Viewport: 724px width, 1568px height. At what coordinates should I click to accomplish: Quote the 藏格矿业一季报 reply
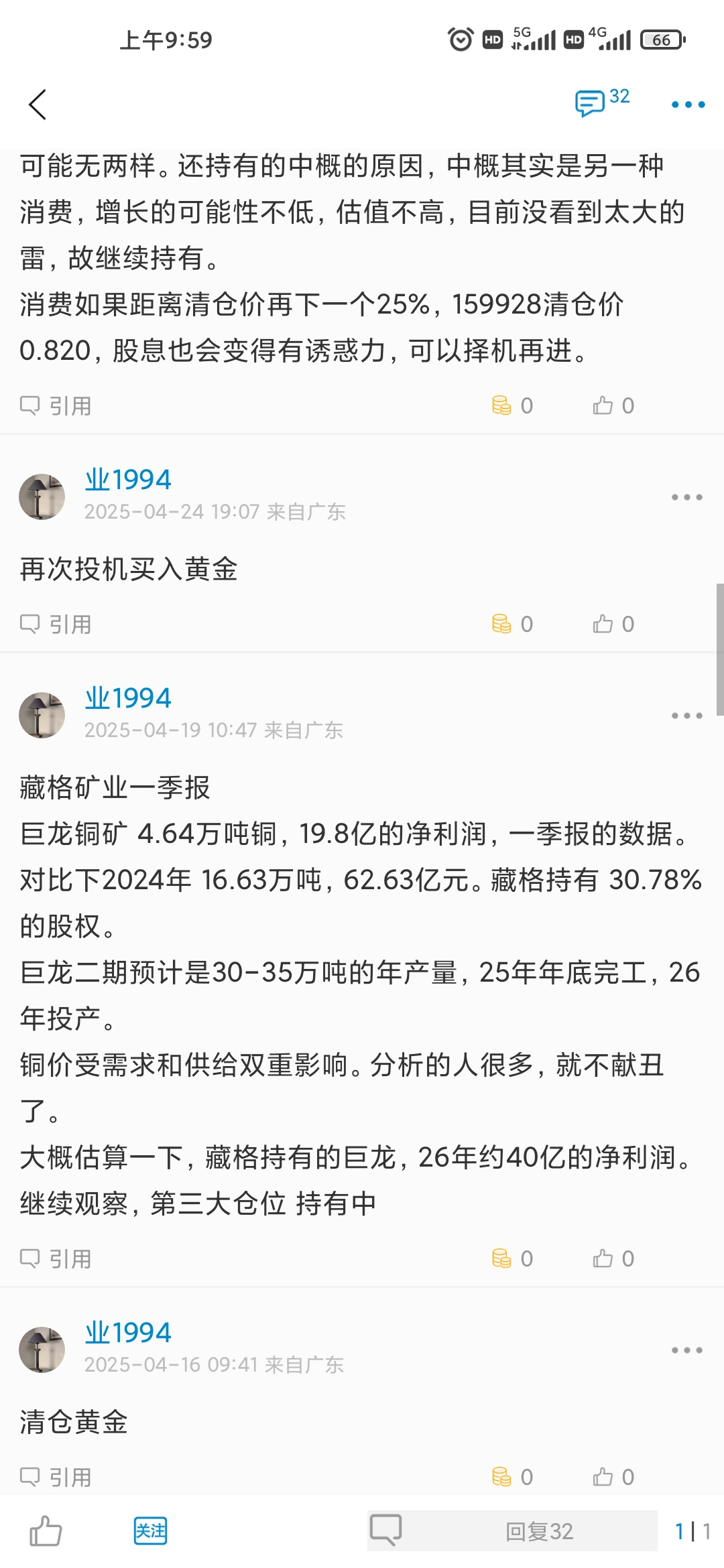tap(56, 1259)
